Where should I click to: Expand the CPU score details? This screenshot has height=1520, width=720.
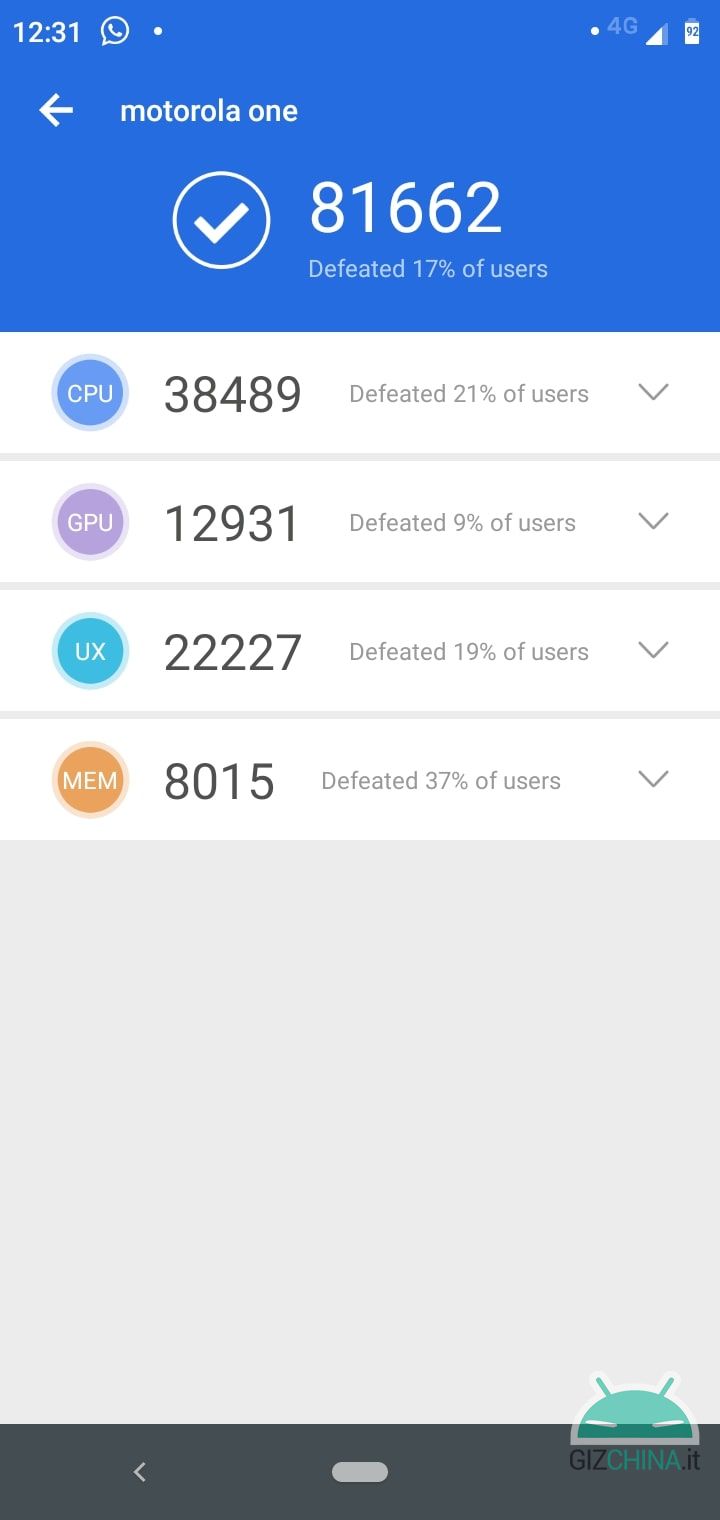click(x=653, y=392)
